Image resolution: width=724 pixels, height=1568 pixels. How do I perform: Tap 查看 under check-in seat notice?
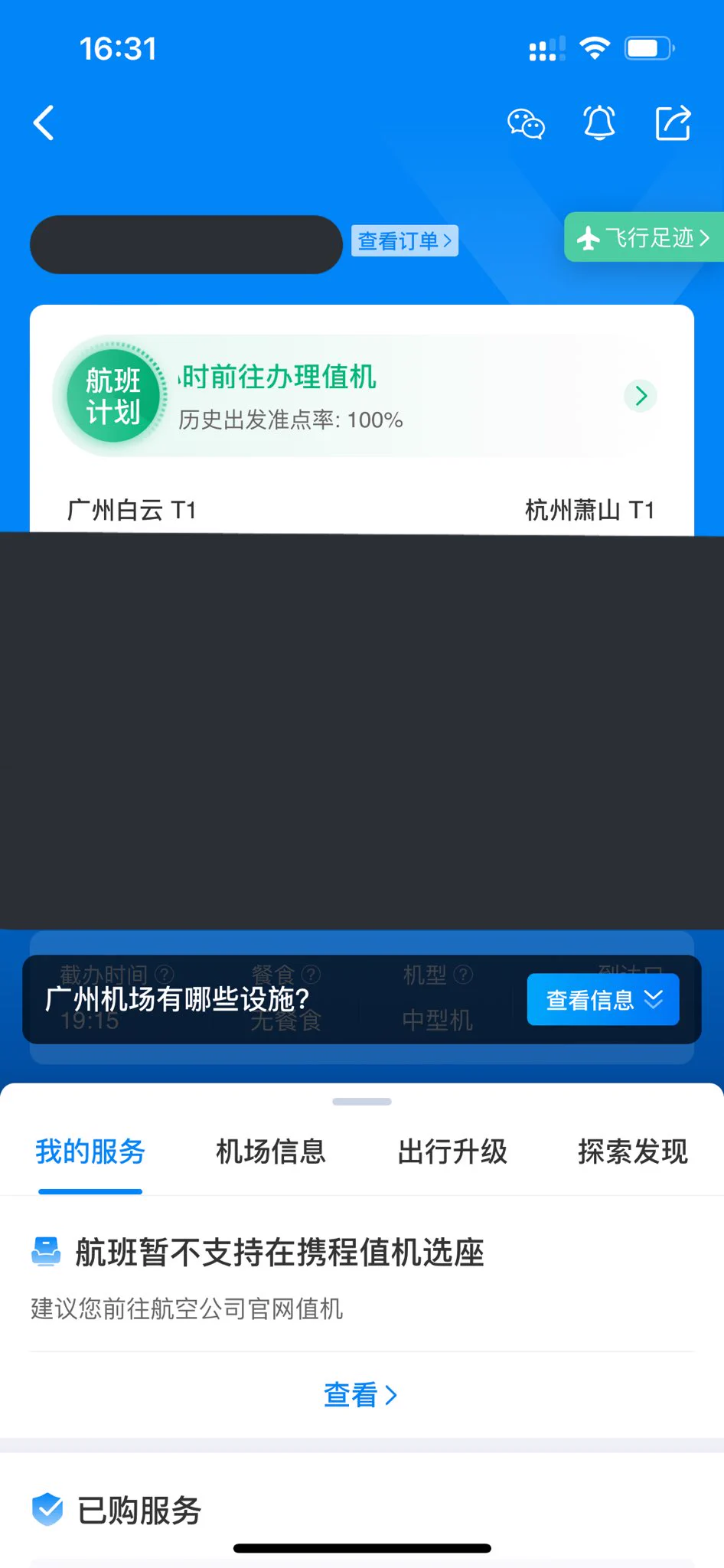(x=360, y=1395)
